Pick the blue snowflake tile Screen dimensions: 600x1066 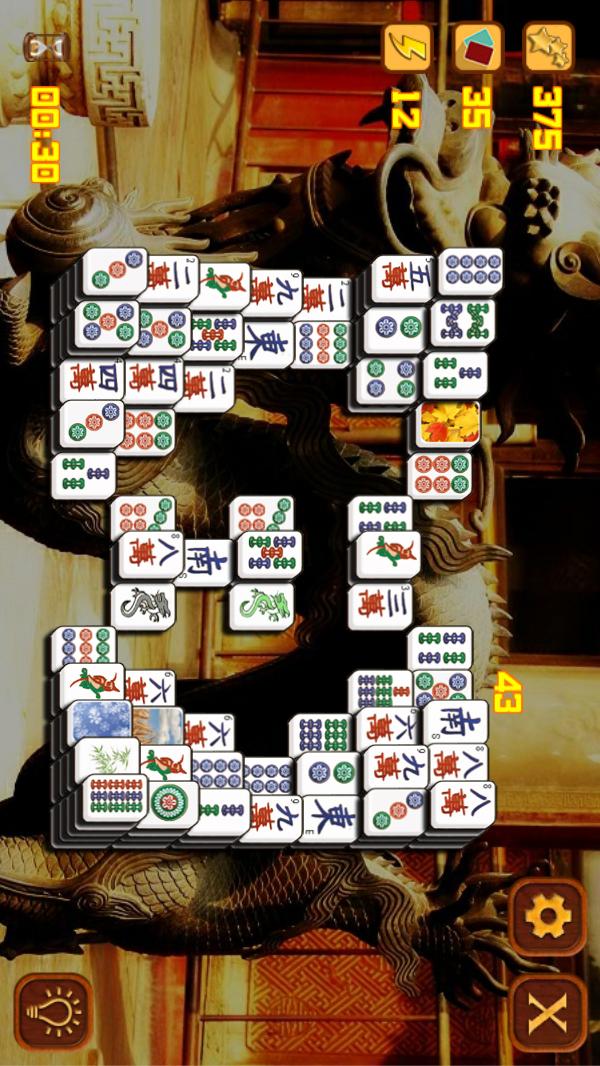(101, 721)
